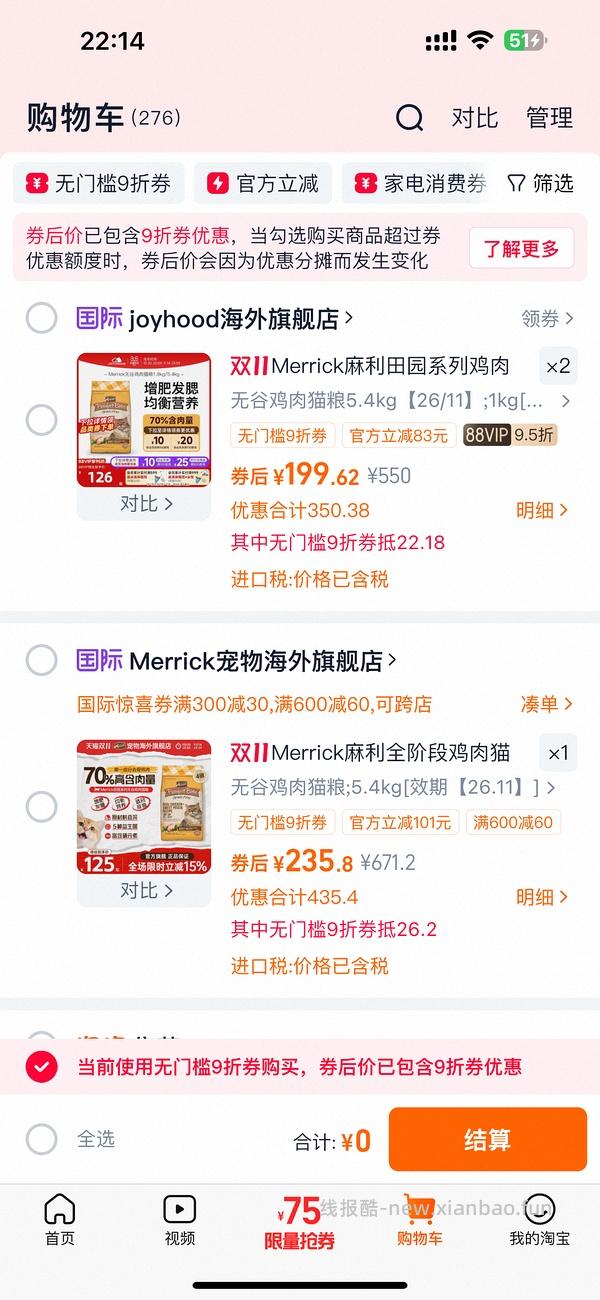600x1300 pixels.
Task: Toggle the 全选 select-all checkbox
Action: tap(41, 1139)
